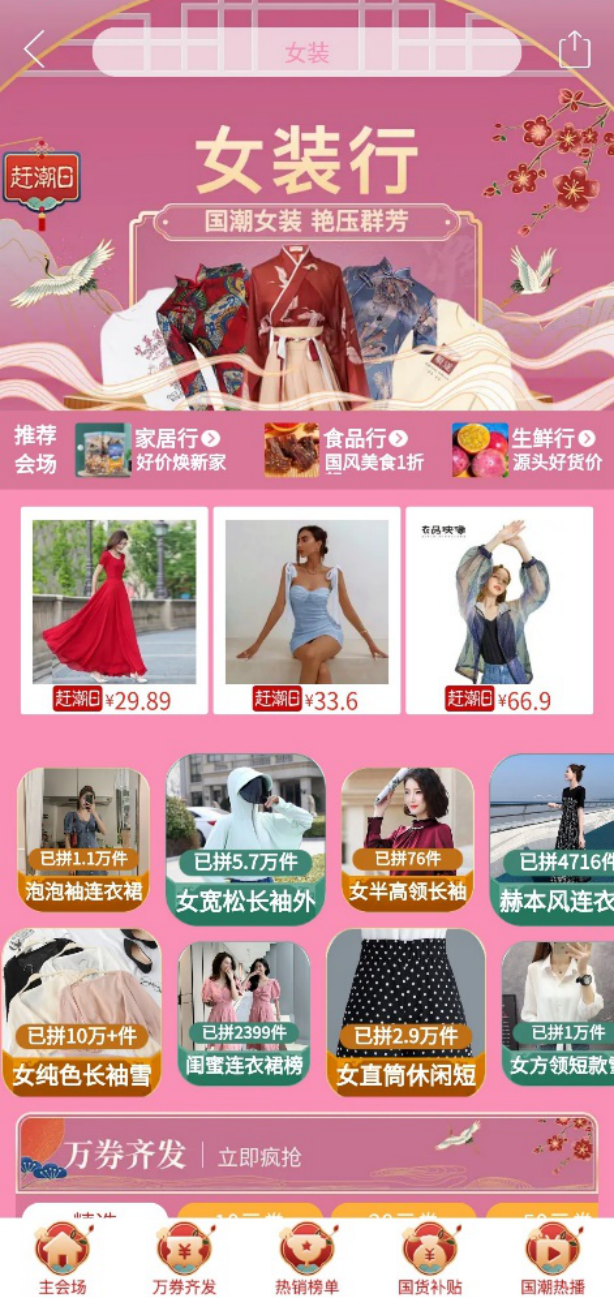Open the 泡泡袖连衣裙 category card
Screen dimensions: 615x1298
pyautogui.click(x=83, y=838)
